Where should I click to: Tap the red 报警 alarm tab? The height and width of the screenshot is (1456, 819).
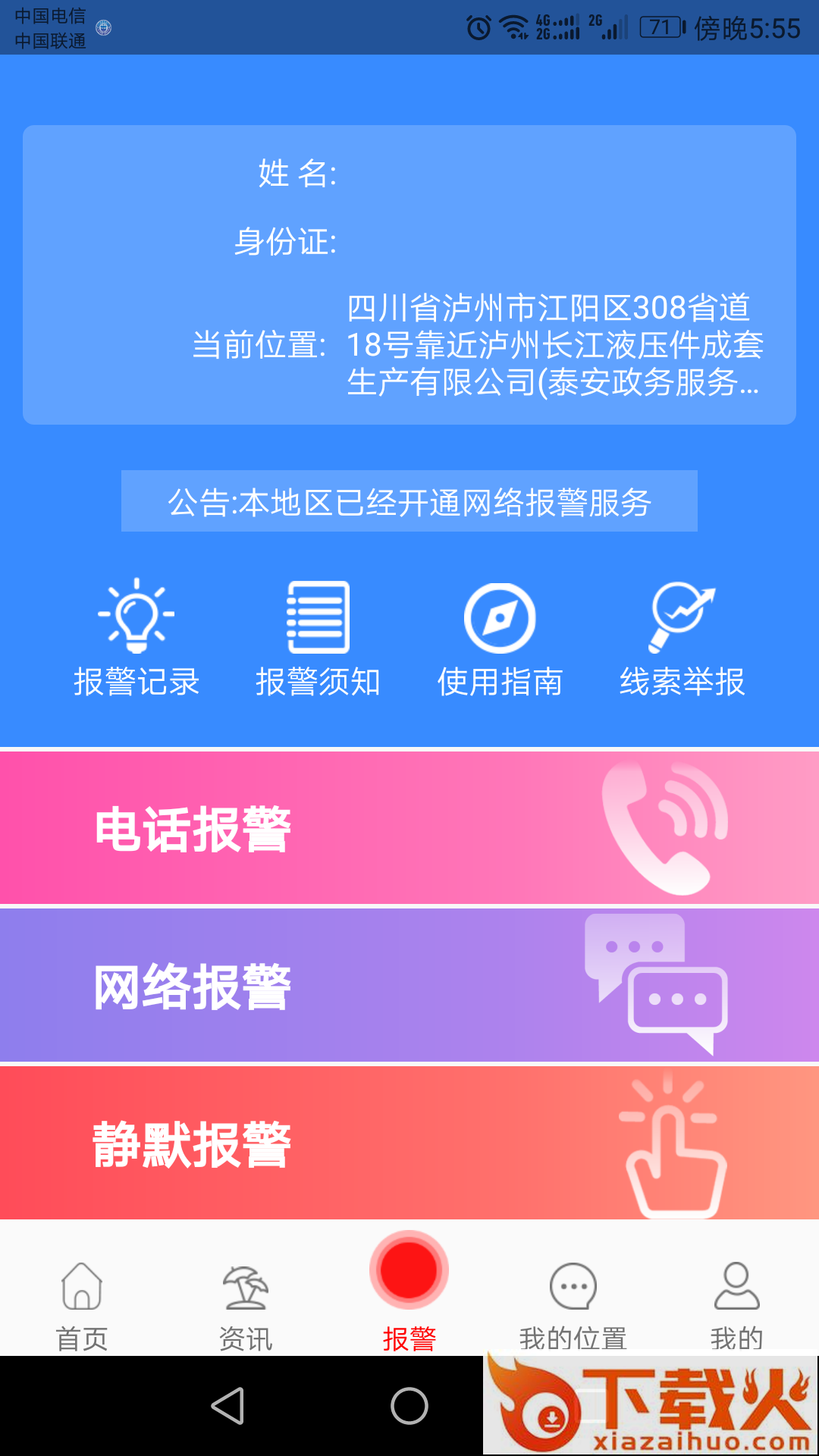(x=409, y=1289)
